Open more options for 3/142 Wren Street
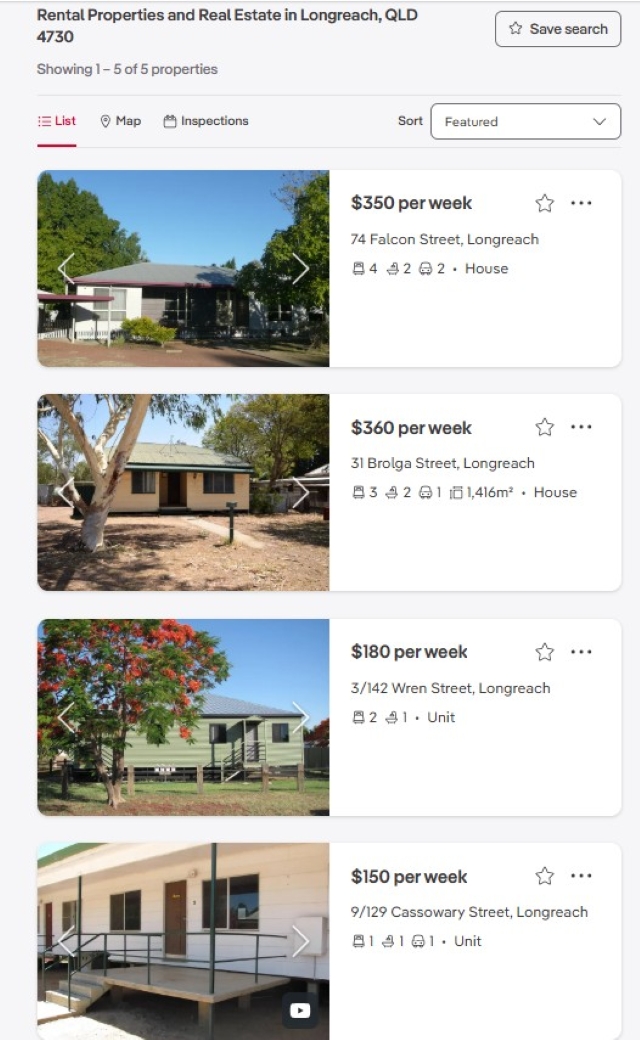This screenshot has width=640, height=1040. click(581, 652)
